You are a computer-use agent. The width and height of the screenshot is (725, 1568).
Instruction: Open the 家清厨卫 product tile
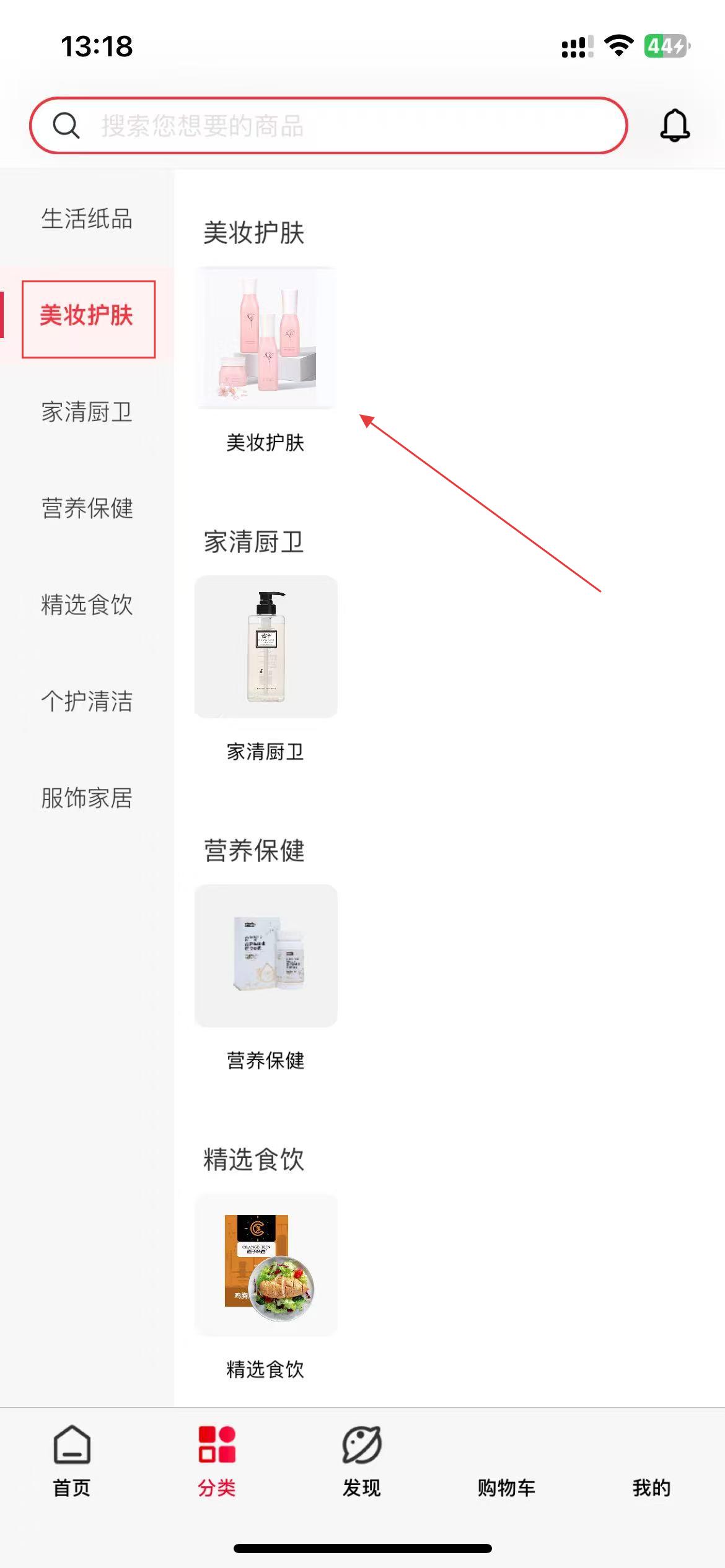pyautogui.click(x=266, y=670)
